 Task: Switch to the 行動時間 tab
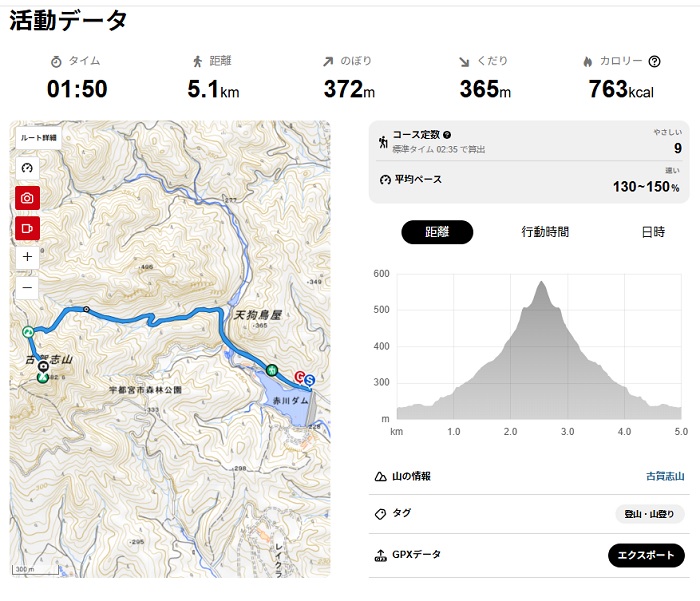[x=545, y=232]
